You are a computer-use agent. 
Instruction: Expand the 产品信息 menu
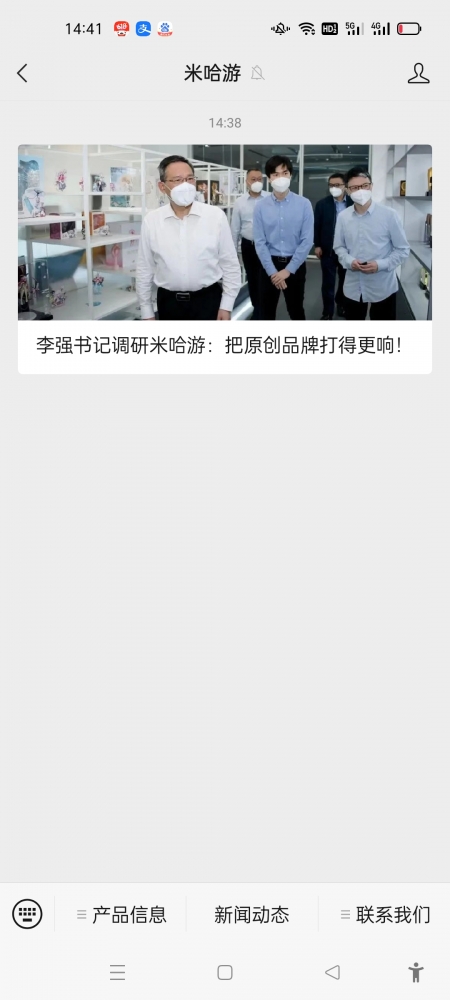click(121, 915)
